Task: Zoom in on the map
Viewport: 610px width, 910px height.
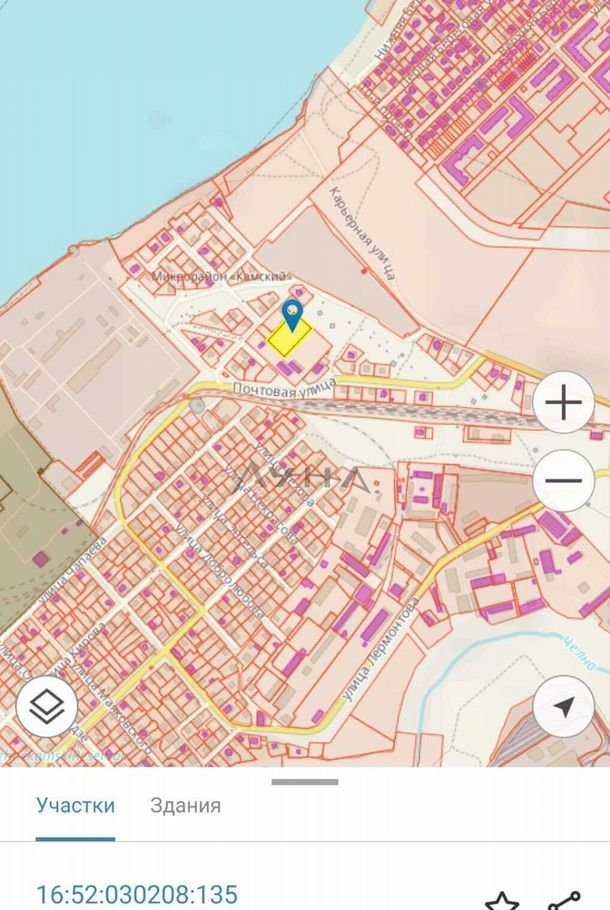Action: (564, 403)
